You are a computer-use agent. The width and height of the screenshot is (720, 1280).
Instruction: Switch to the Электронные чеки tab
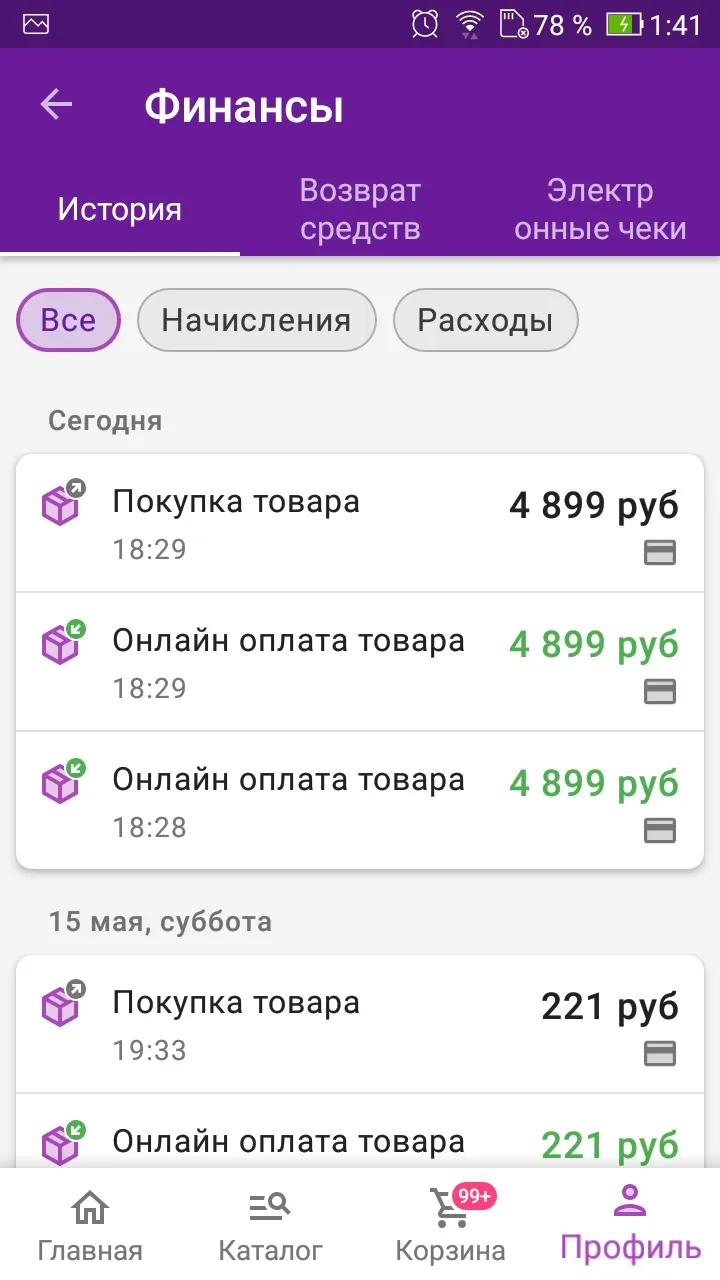point(600,210)
